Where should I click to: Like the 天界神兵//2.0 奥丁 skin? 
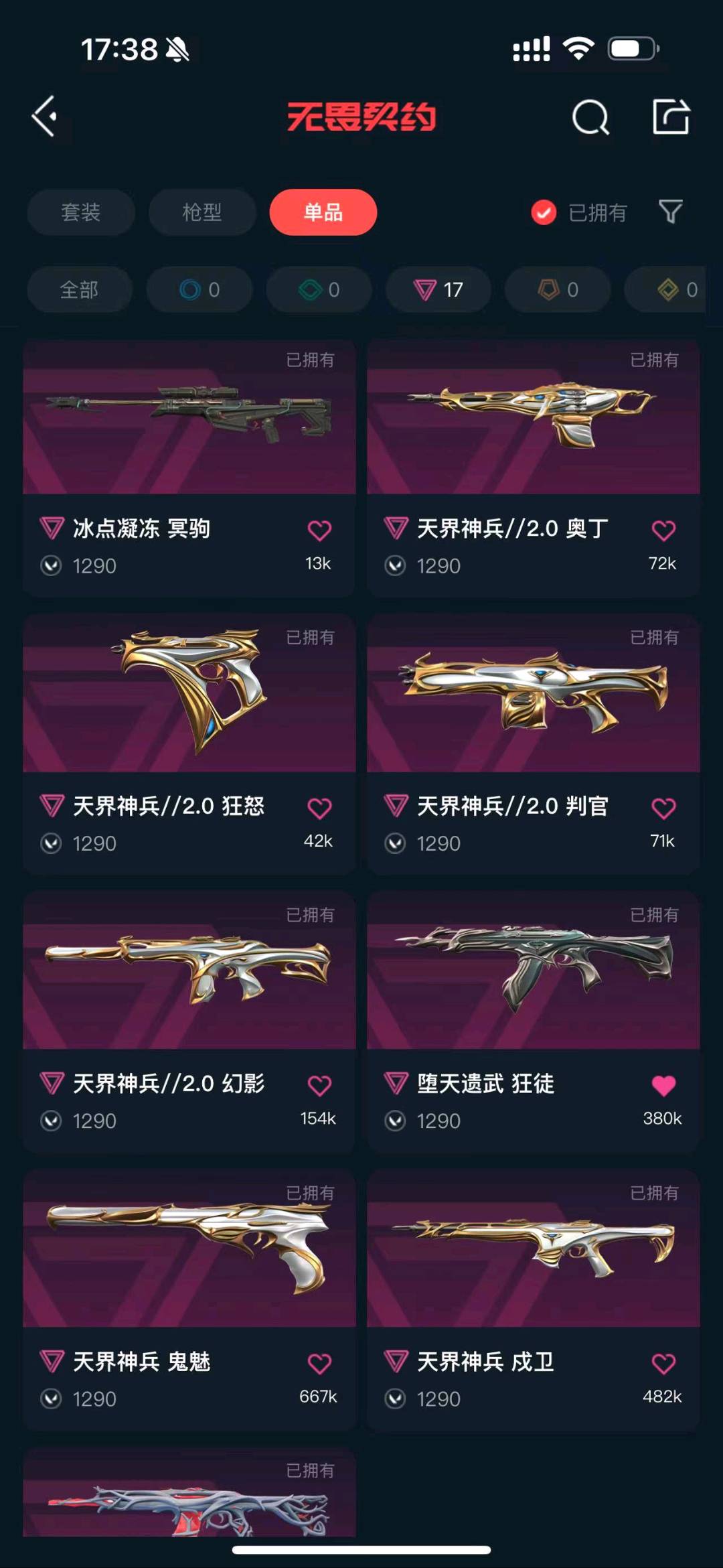tap(663, 530)
